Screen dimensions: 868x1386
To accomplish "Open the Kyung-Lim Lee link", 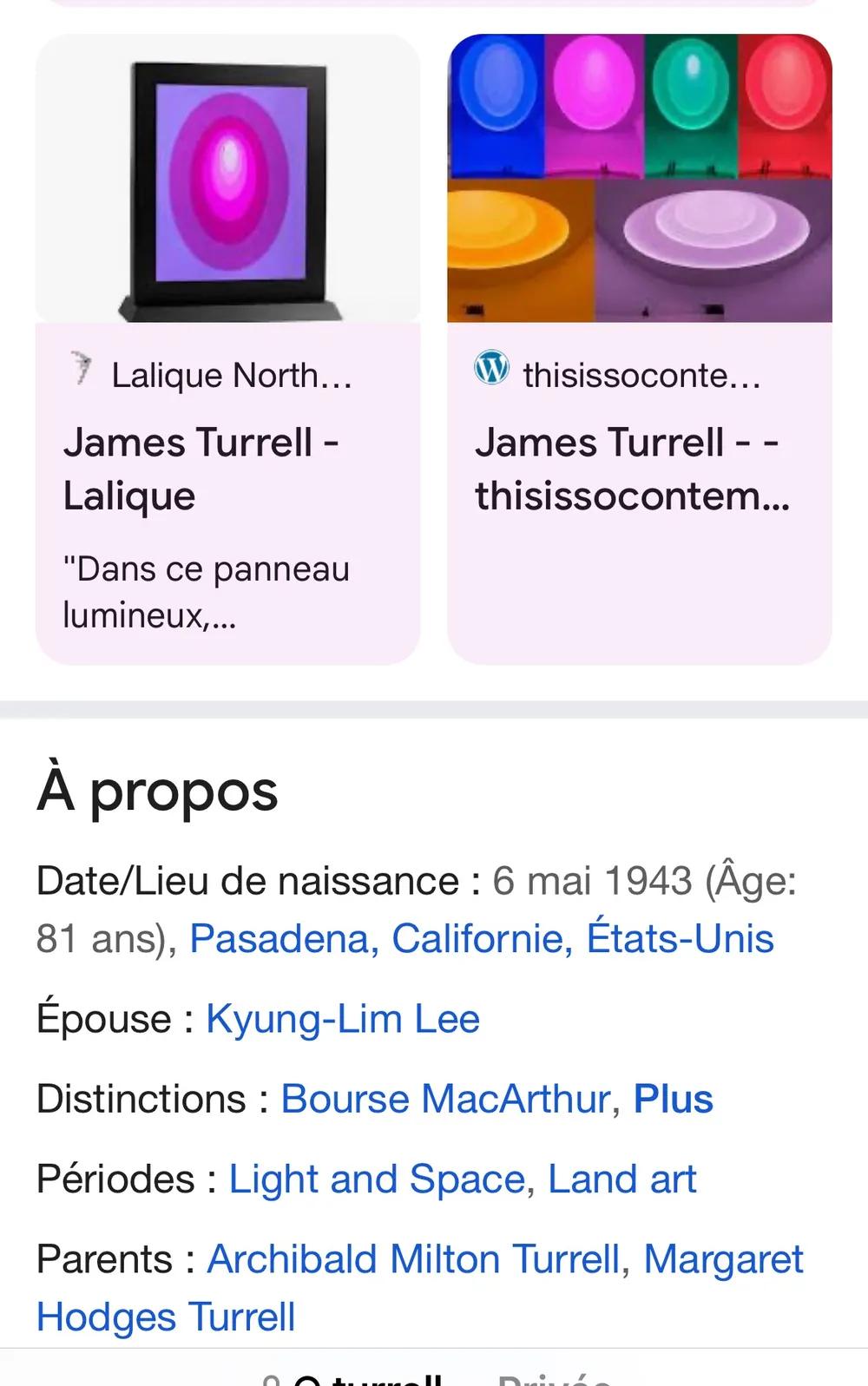I will pyautogui.click(x=342, y=1019).
